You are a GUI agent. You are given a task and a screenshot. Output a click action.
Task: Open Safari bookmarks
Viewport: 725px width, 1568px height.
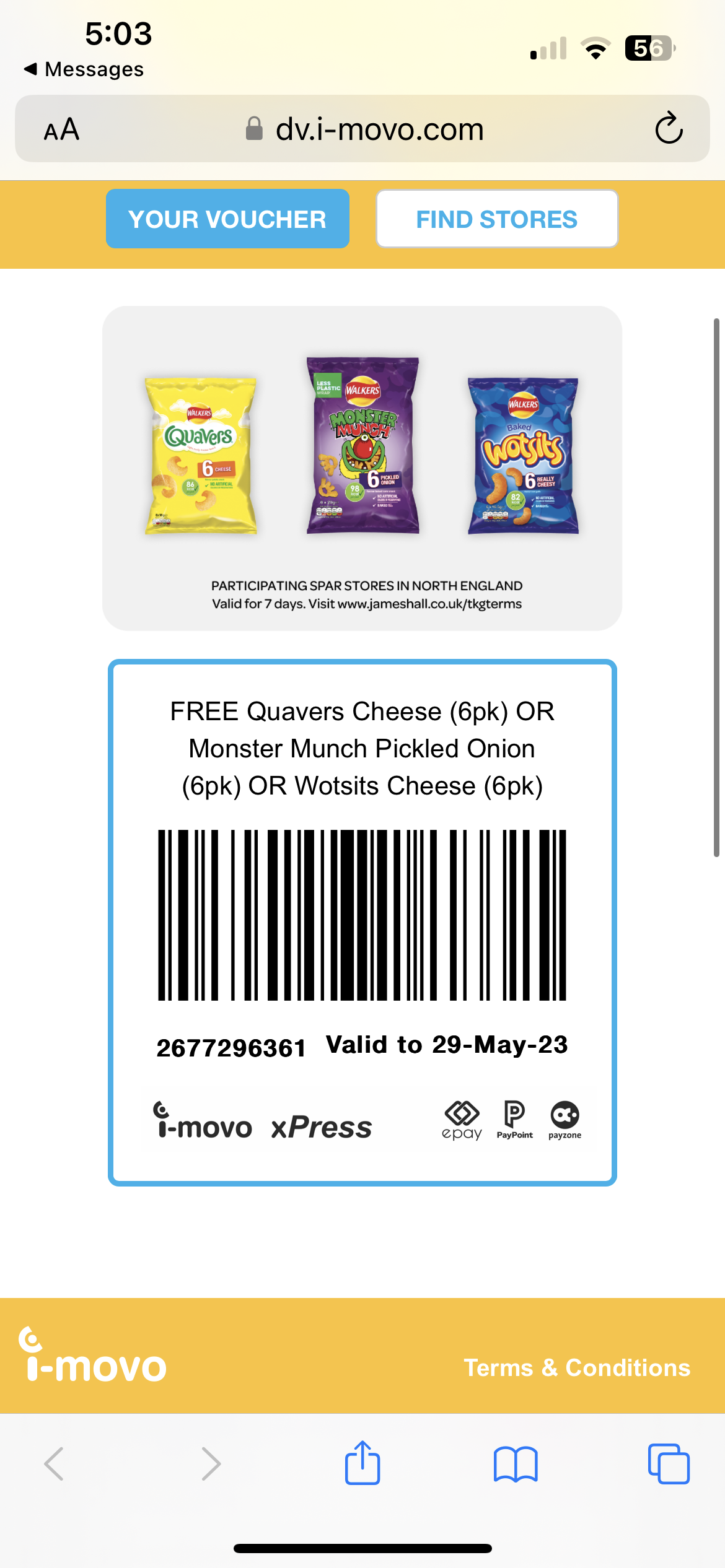[516, 1464]
